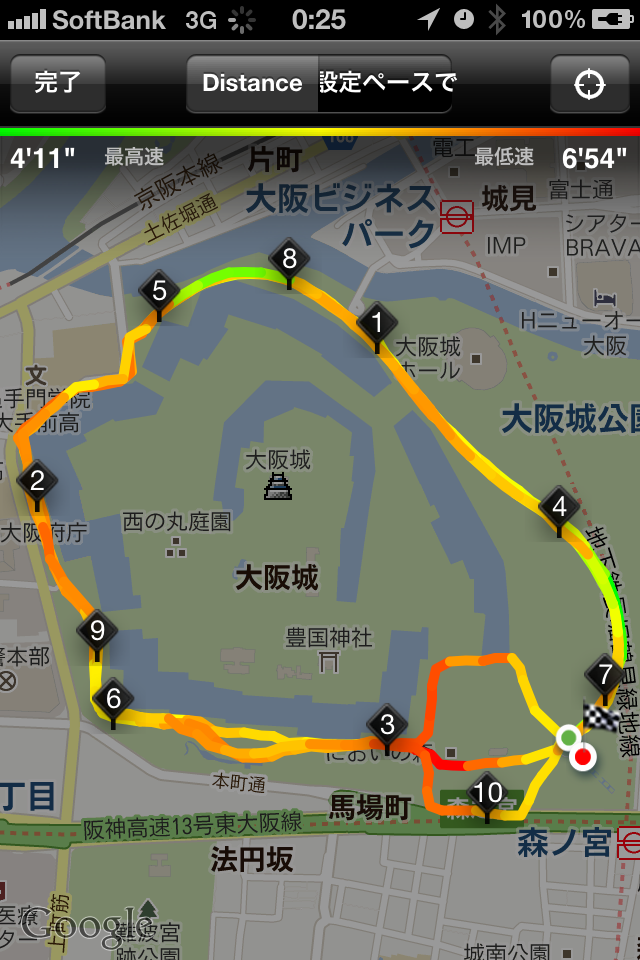Tap kilometer marker 10 on the route
The width and height of the screenshot is (640, 960).
click(x=487, y=793)
